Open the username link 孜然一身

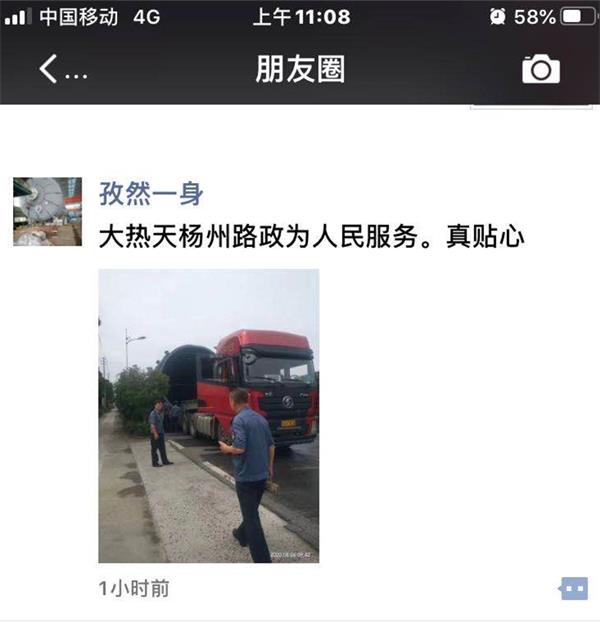151,193
